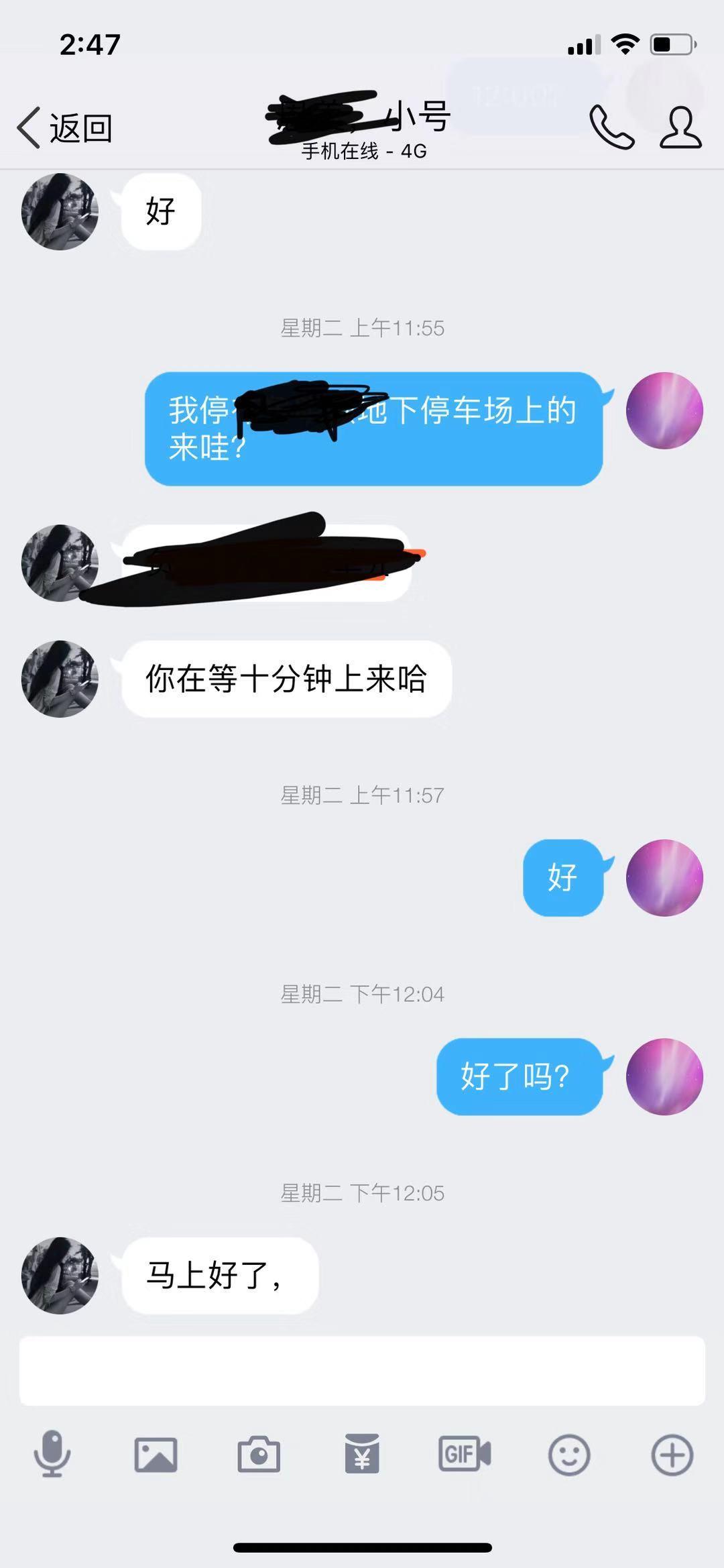Screen dimensions: 724x1568
Task: Start a voice call with this contact
Action: pos(611,127)
